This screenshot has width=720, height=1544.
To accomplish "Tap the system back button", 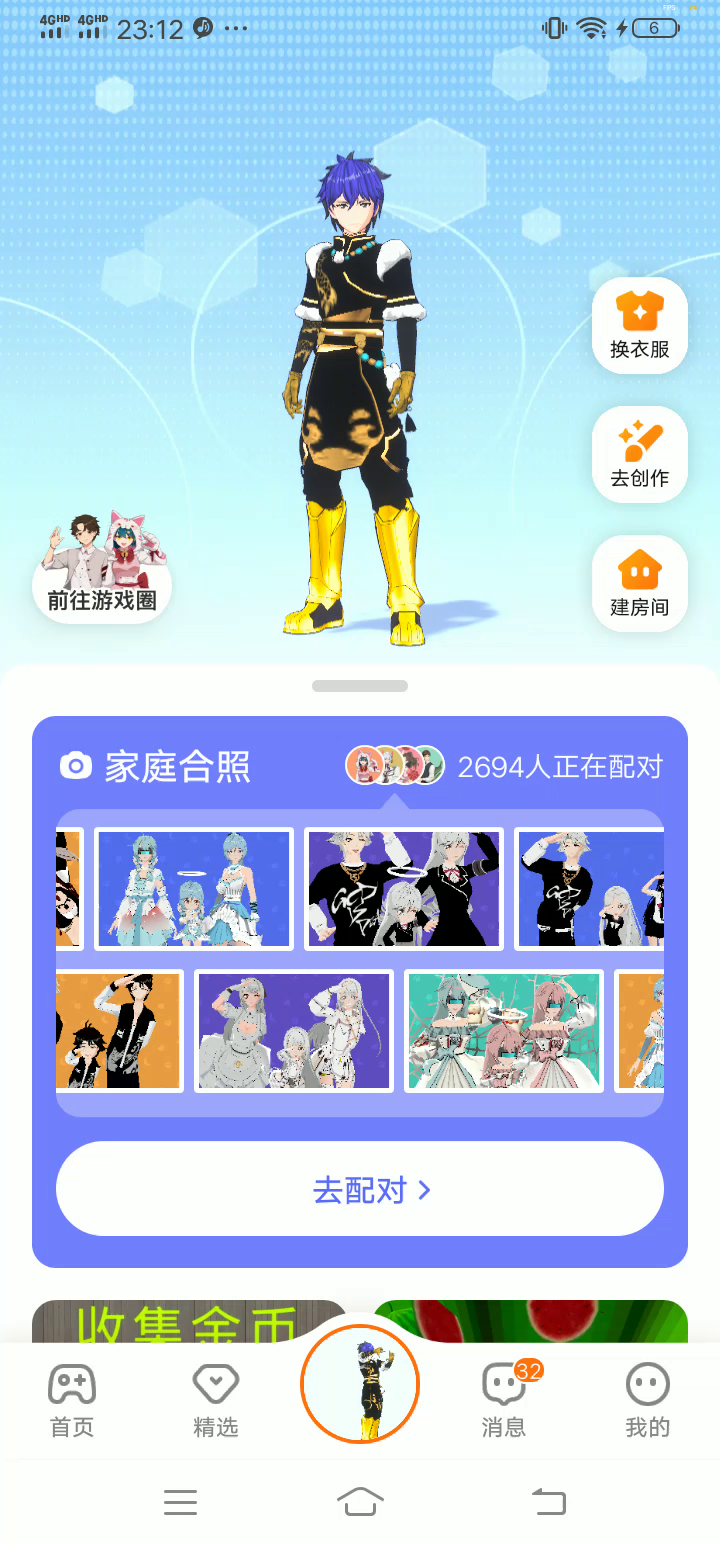I will point(548,1501).
